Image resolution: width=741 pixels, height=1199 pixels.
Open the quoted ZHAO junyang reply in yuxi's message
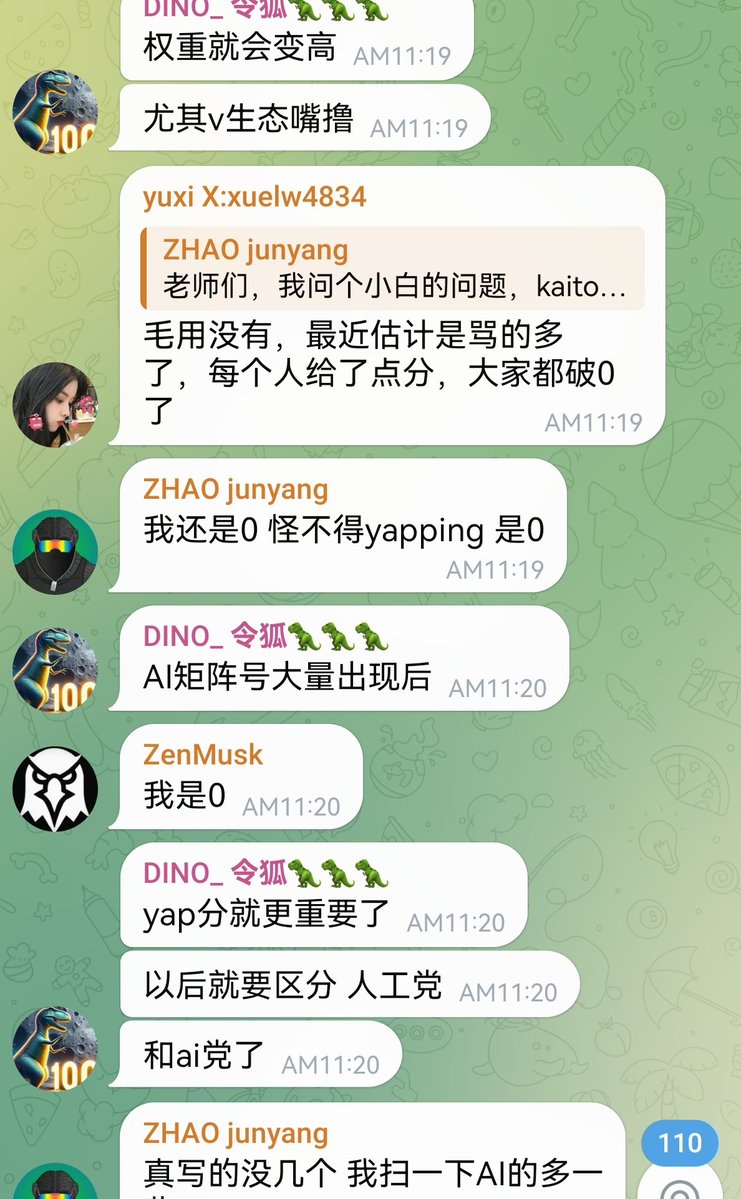392,269
